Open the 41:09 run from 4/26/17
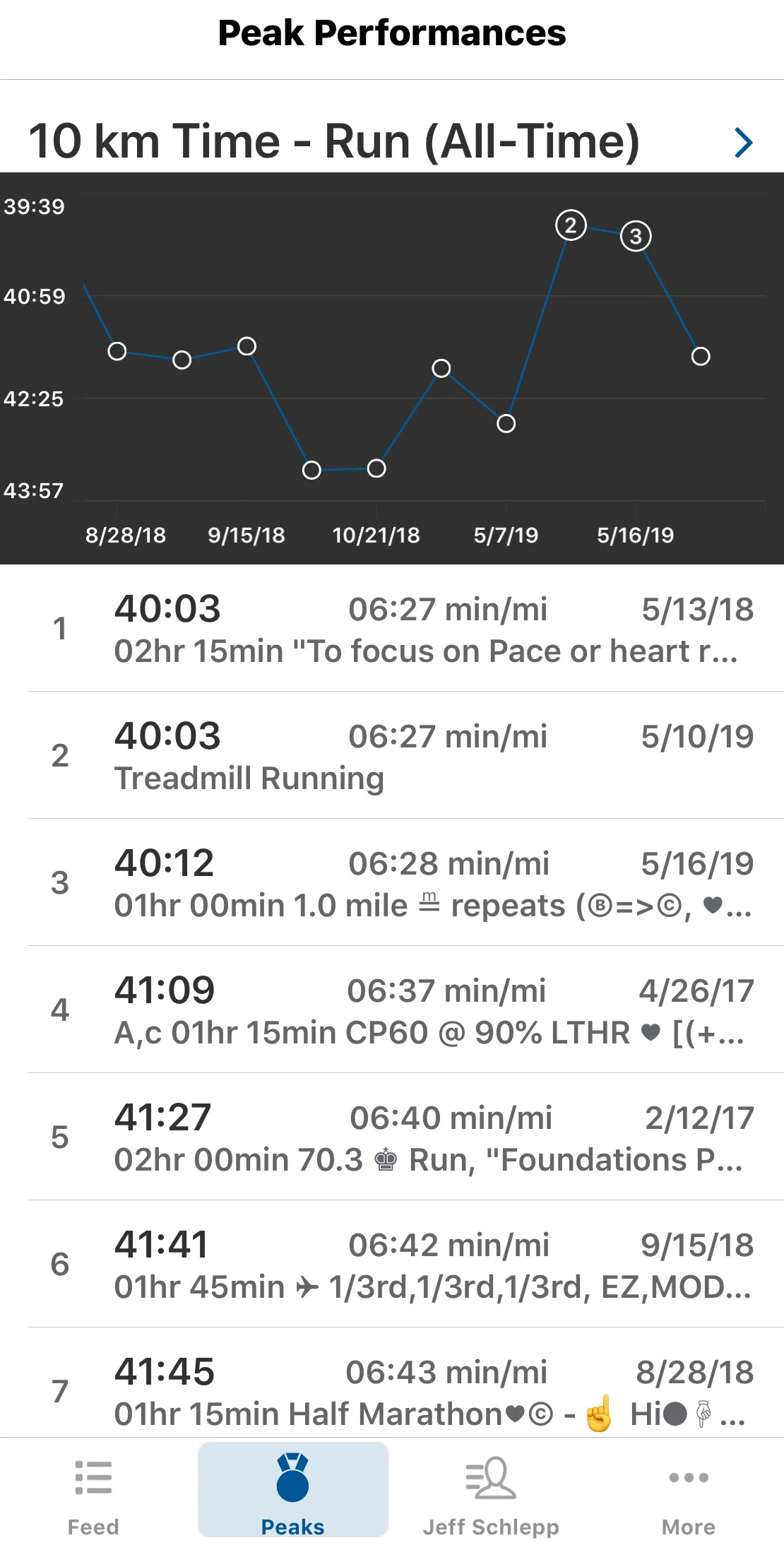 click(406, 1010)
